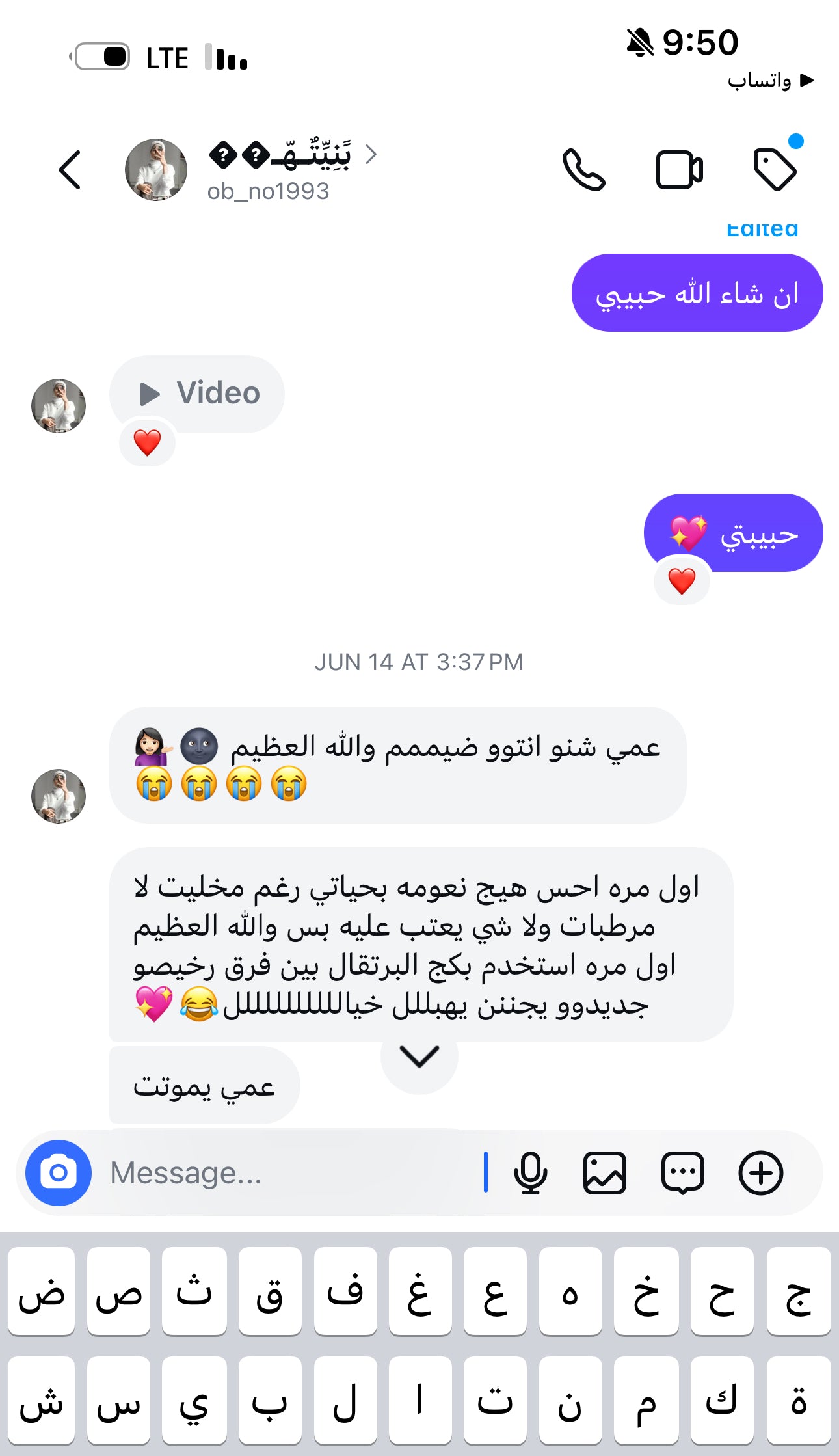839x1456 pixels.
Task: Tap the ع key on the keyboard
Action: click(495, 1291)
